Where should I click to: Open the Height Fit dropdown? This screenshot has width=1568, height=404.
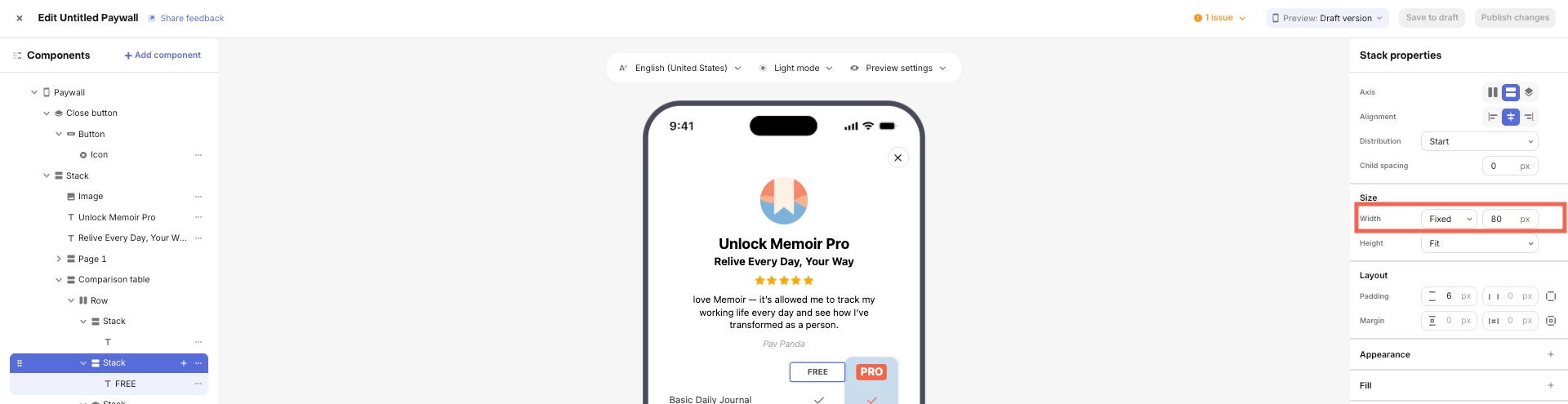(x=1479, y=243)
